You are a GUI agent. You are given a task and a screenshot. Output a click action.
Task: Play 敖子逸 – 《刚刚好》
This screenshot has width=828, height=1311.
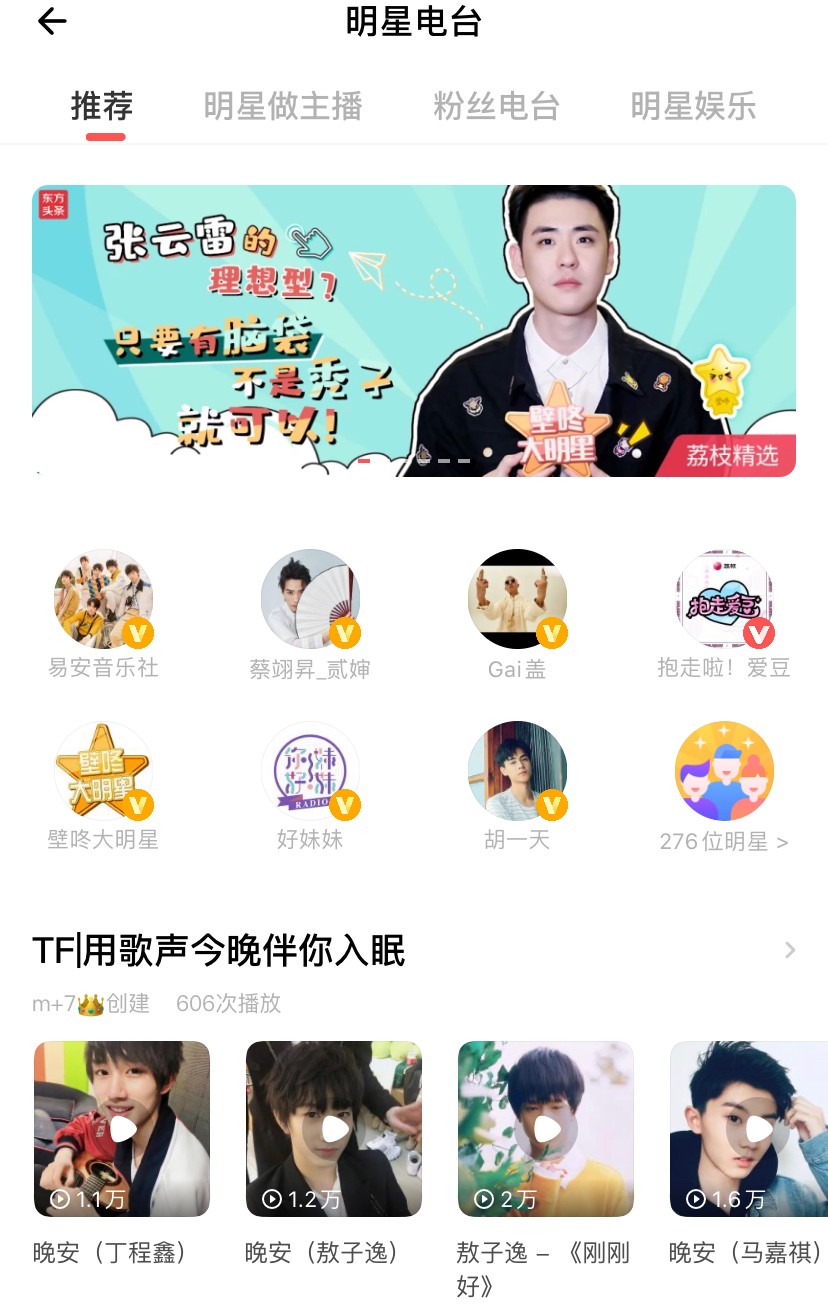tap(546, 1129)
